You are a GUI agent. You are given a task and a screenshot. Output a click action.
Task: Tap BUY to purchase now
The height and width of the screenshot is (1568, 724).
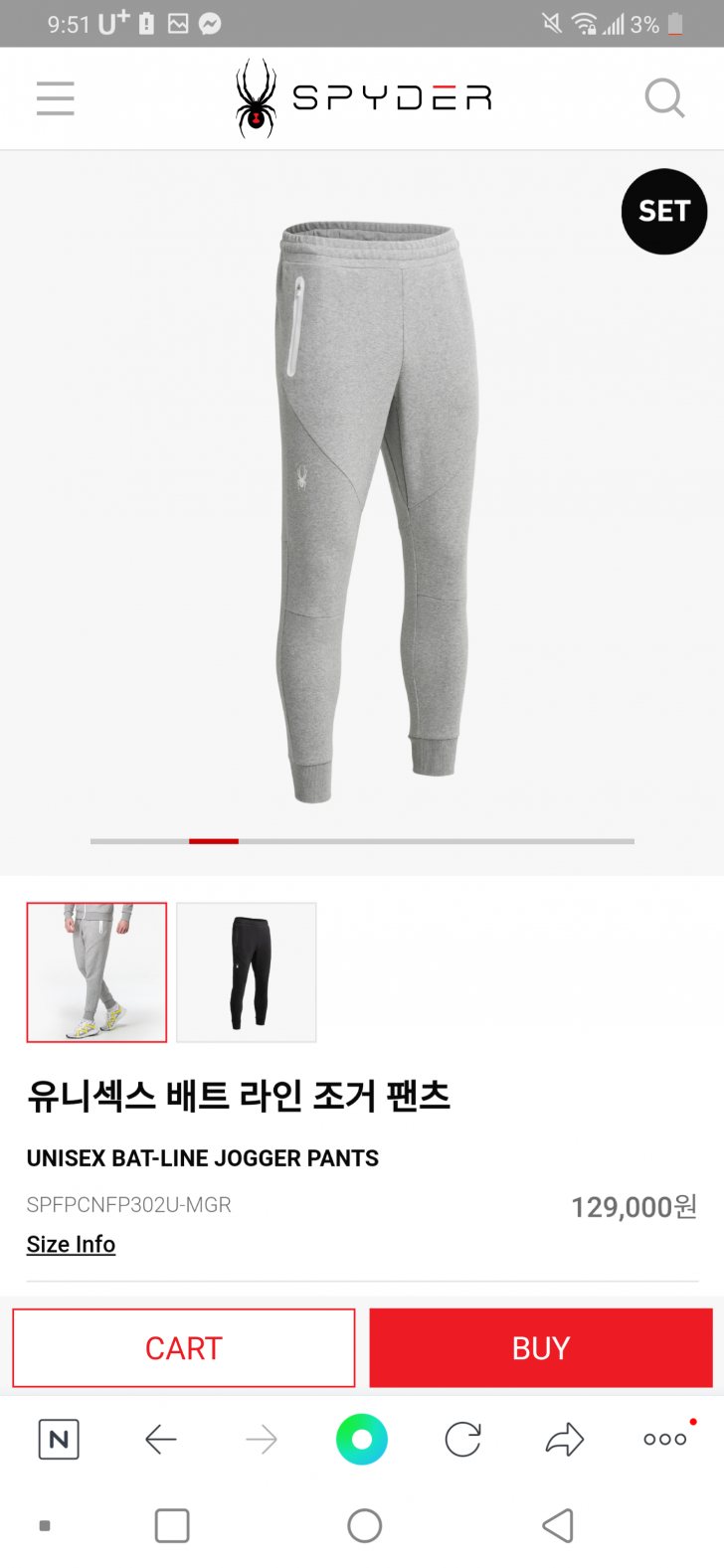[x=541, y=1347]
